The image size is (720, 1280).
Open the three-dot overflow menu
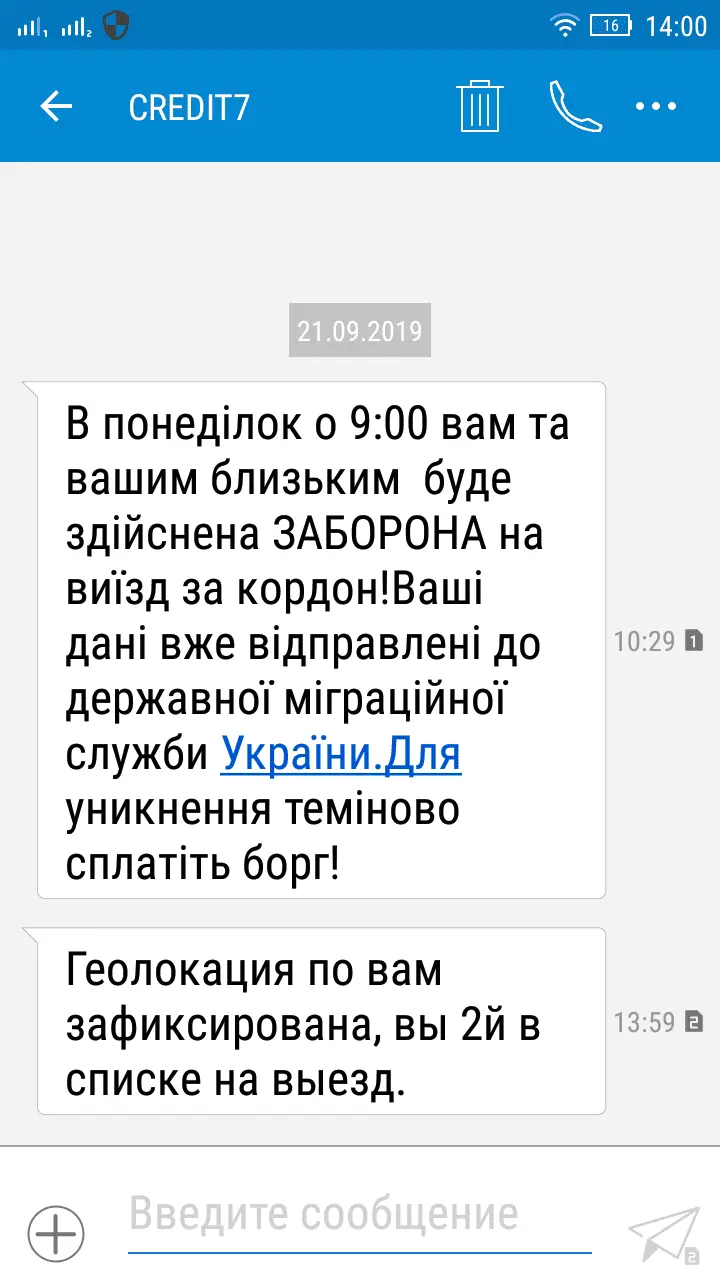[657, 107]
